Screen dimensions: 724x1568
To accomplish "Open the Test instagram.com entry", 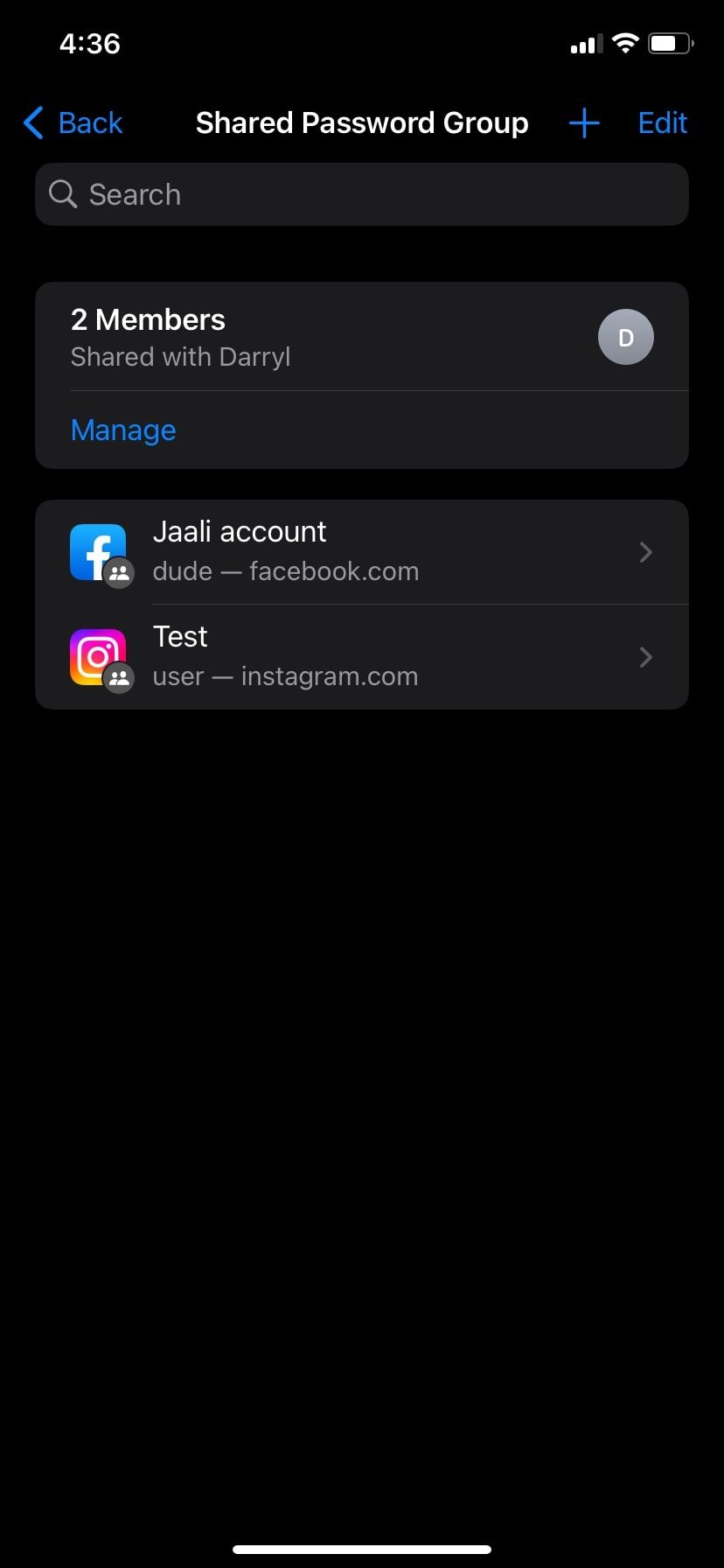I will click(x=362, y=657).
